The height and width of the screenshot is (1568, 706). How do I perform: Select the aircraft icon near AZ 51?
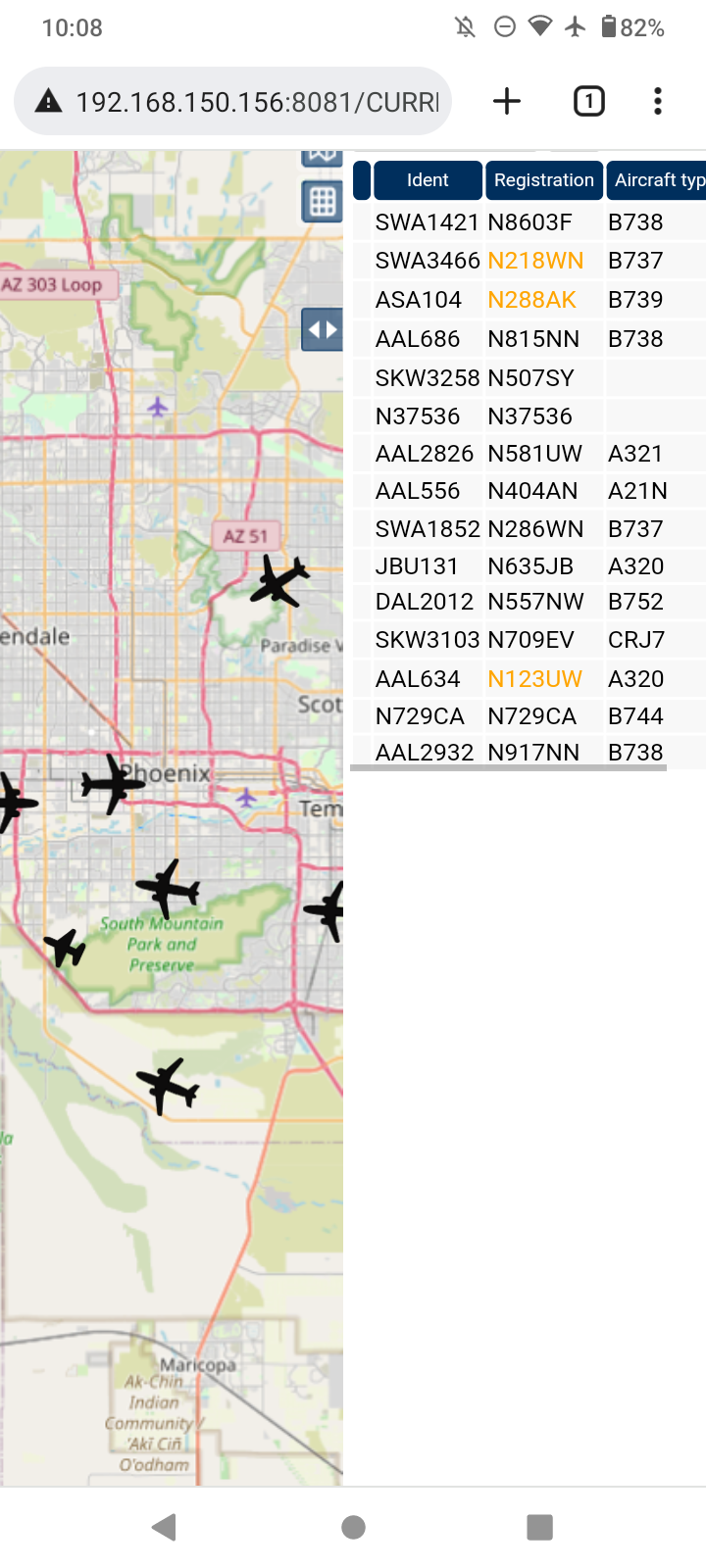280,580
